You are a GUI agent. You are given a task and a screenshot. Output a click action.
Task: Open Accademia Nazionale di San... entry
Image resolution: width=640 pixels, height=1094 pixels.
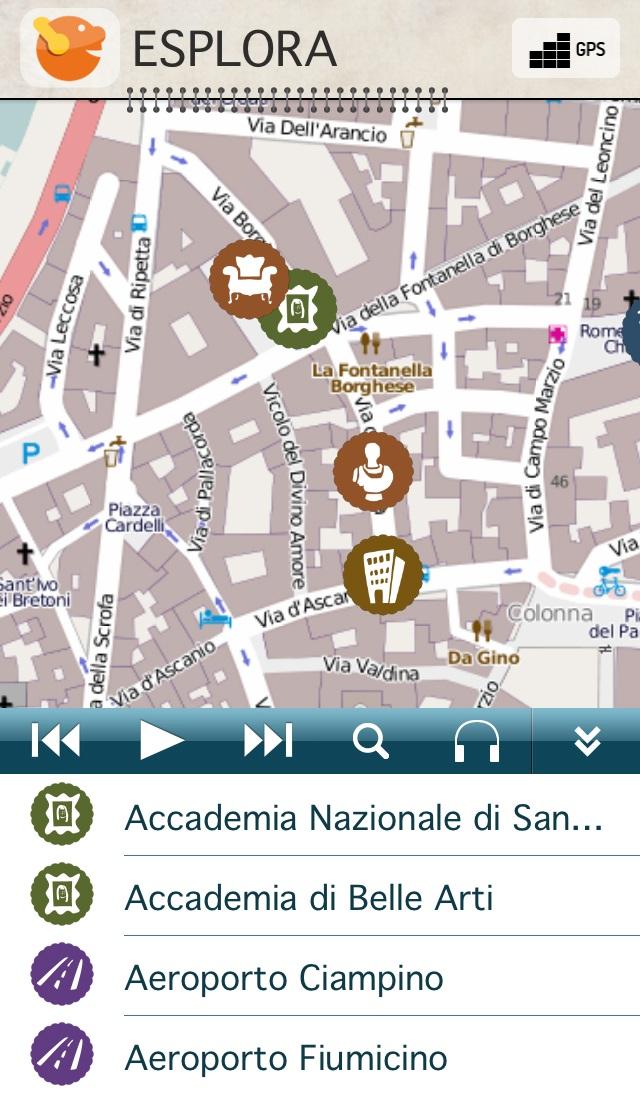[x=363, y=818]
